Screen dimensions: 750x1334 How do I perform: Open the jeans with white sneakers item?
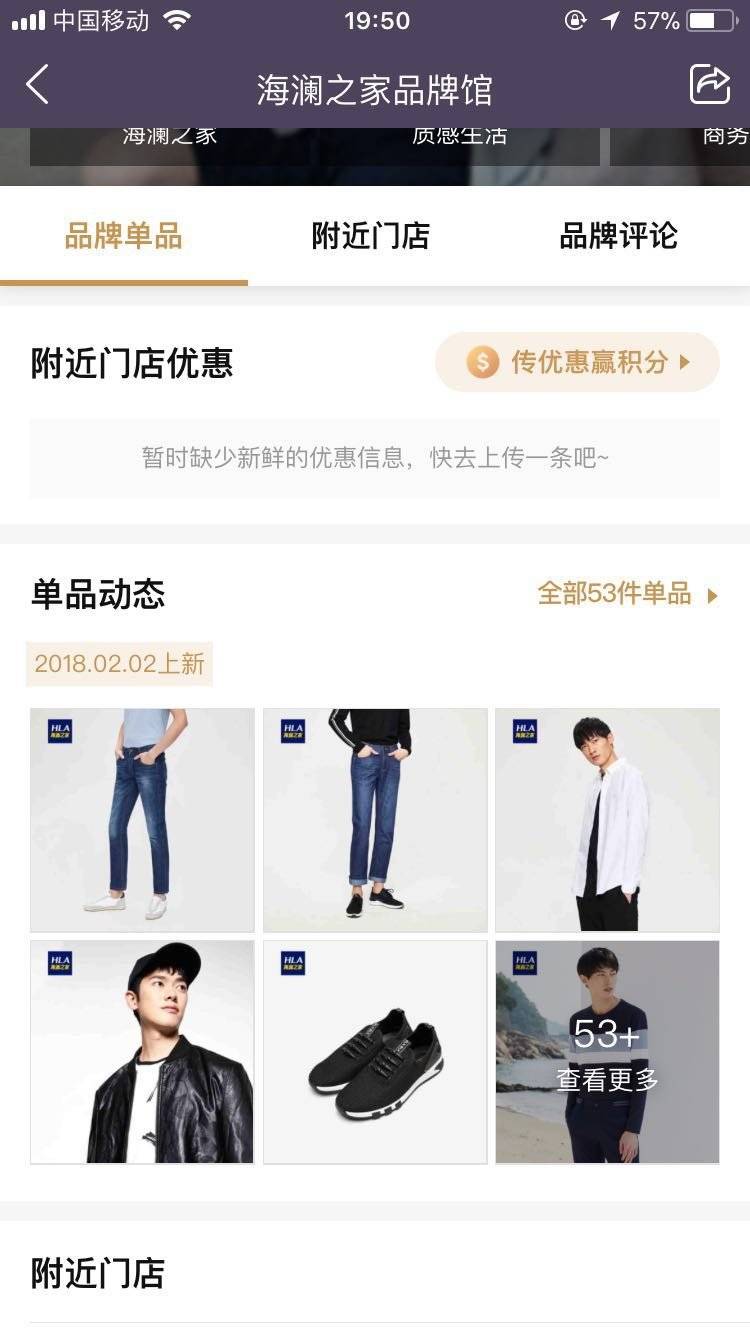142,820
